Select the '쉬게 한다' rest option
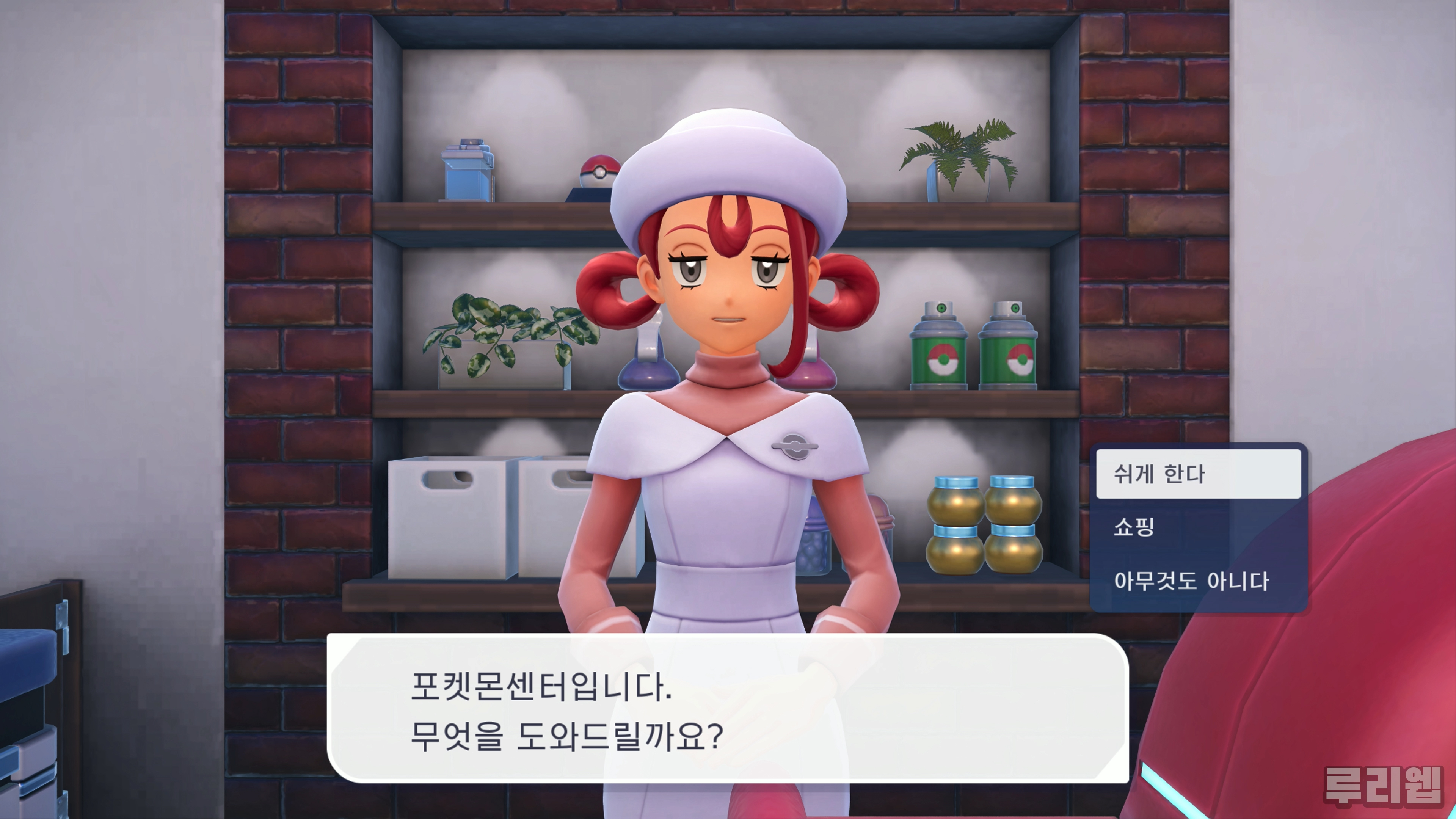1456x819 pixels. [x=1198, y=474]
